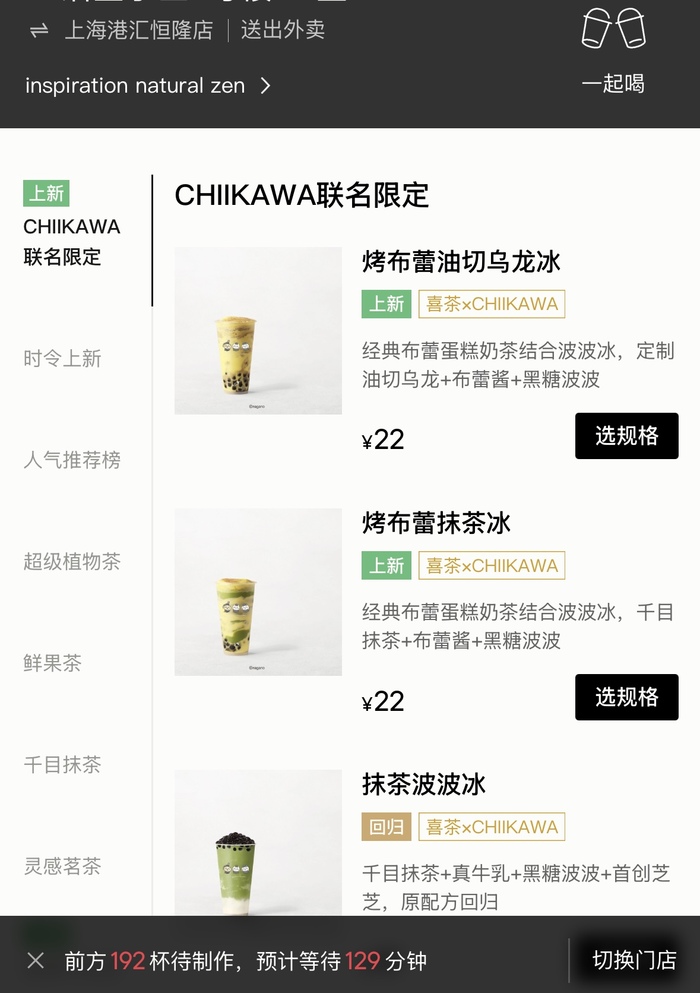700x993 pixels.
Task: Choose specs for 烤布蕾油切乌龙冰
Action: click(626, 436)
